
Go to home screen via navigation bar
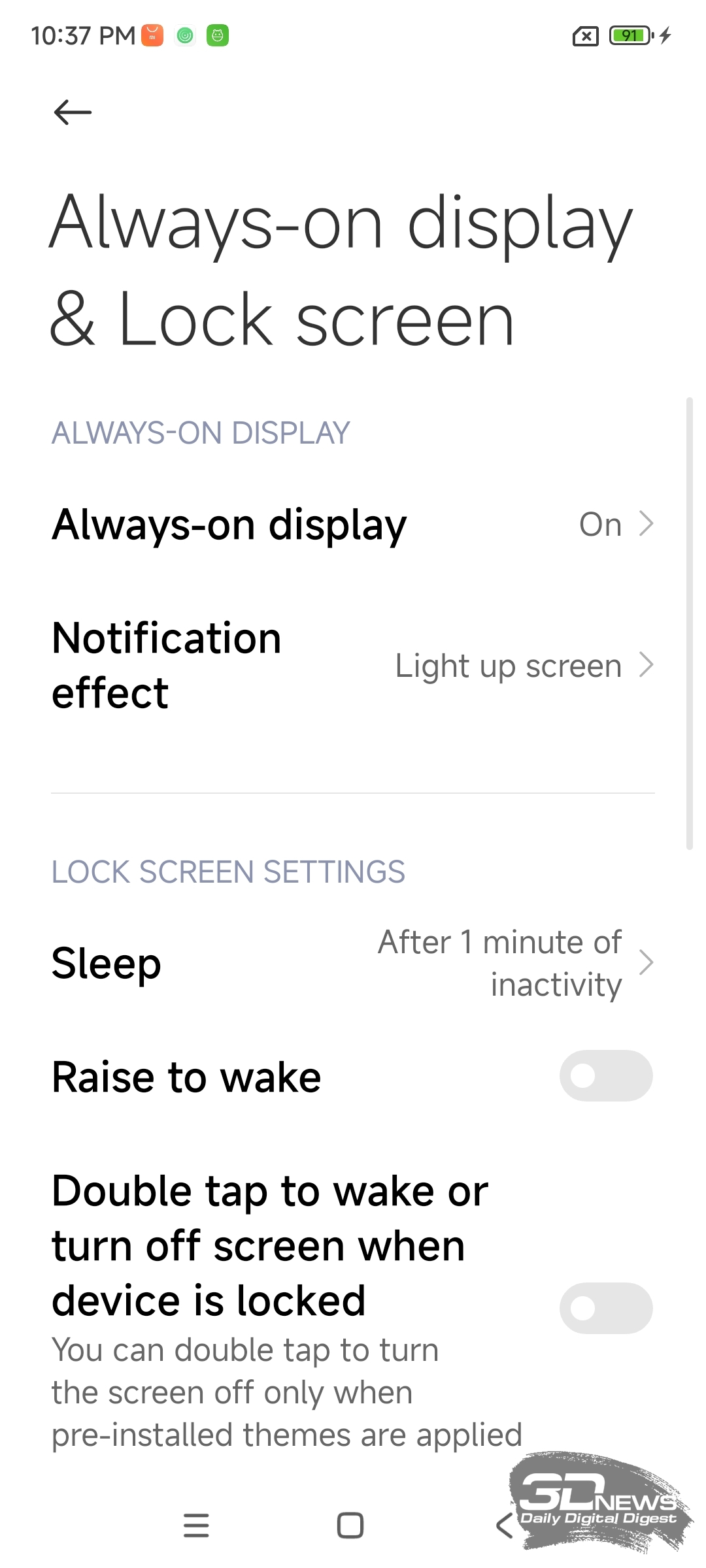coord(350,1526)
